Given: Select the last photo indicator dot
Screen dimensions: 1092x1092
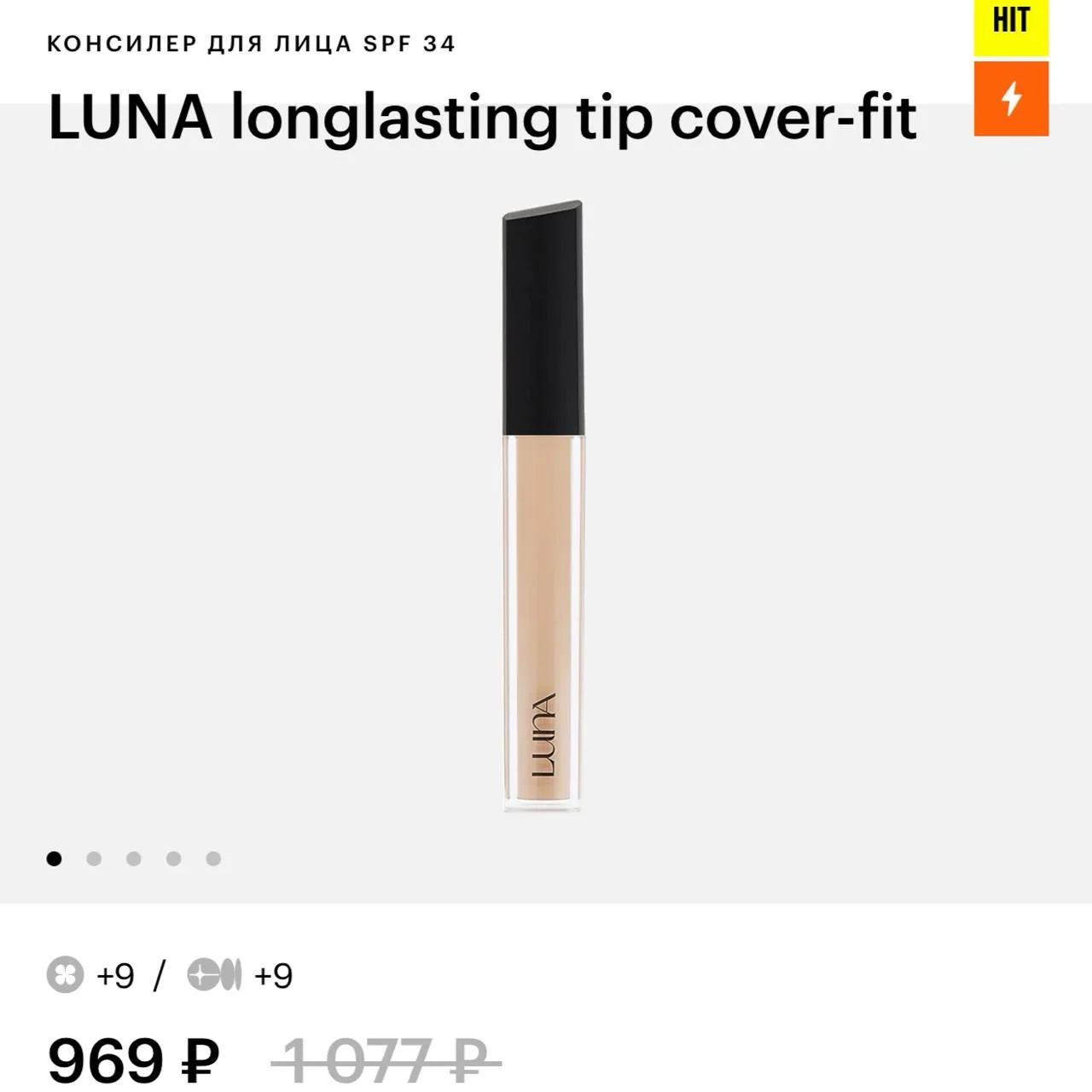Looking at the screenshot, I should pos(213,858).
